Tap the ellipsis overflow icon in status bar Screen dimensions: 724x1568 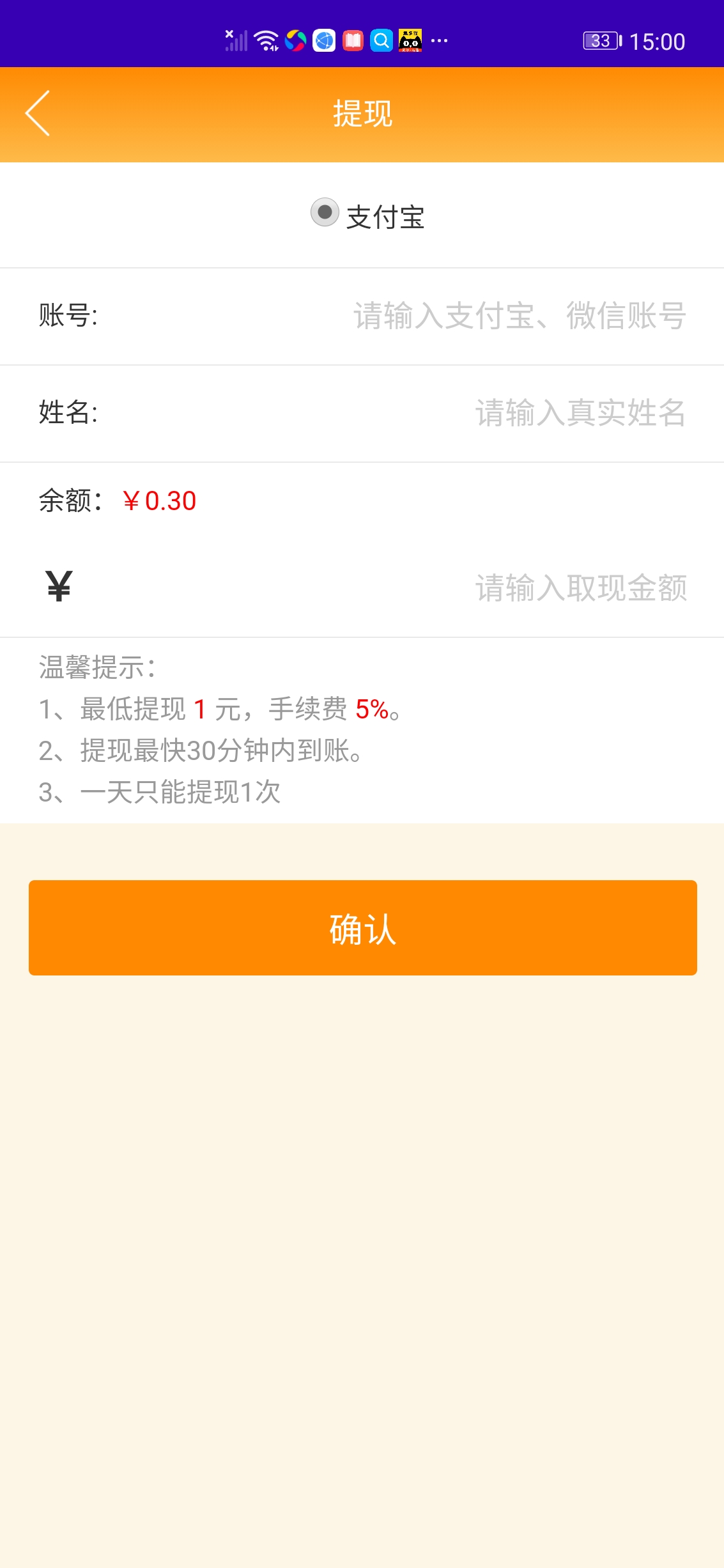pyautogui.click(x=439, y=40)
